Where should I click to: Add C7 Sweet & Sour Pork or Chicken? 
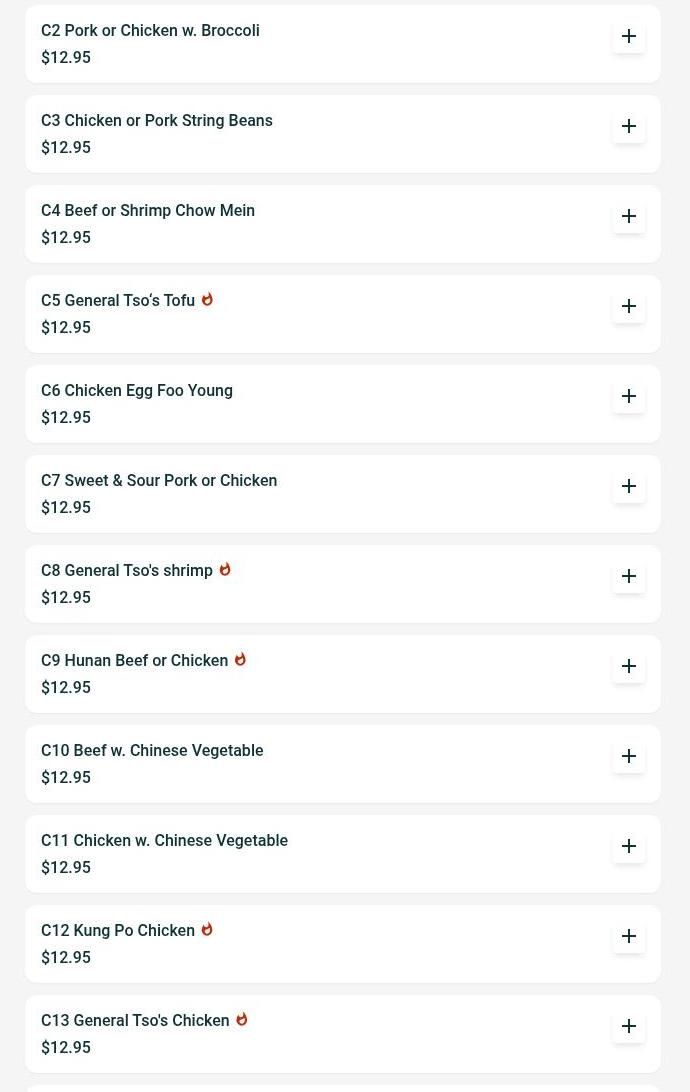(x=629, y=486)
